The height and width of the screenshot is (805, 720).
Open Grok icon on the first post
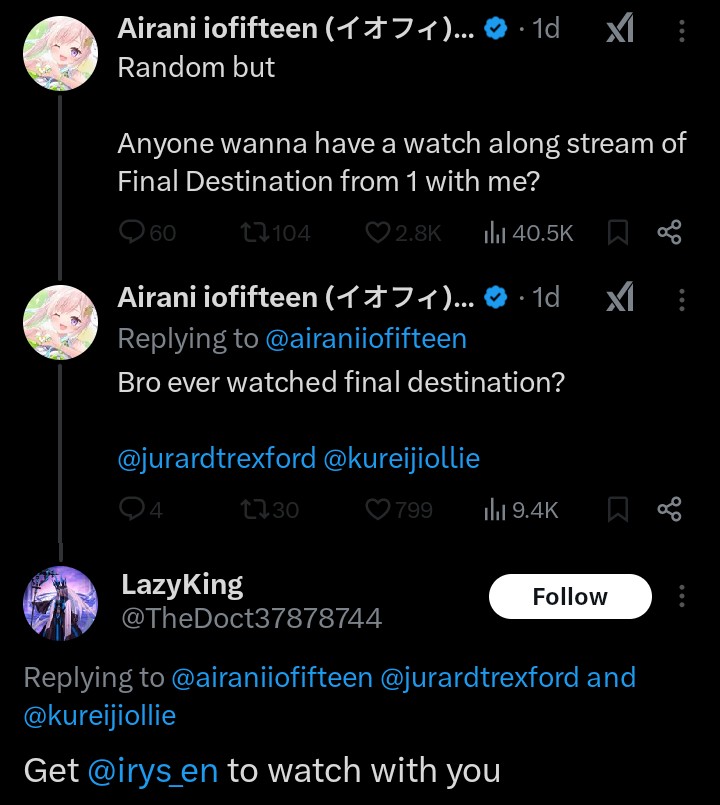click(620, 31)
